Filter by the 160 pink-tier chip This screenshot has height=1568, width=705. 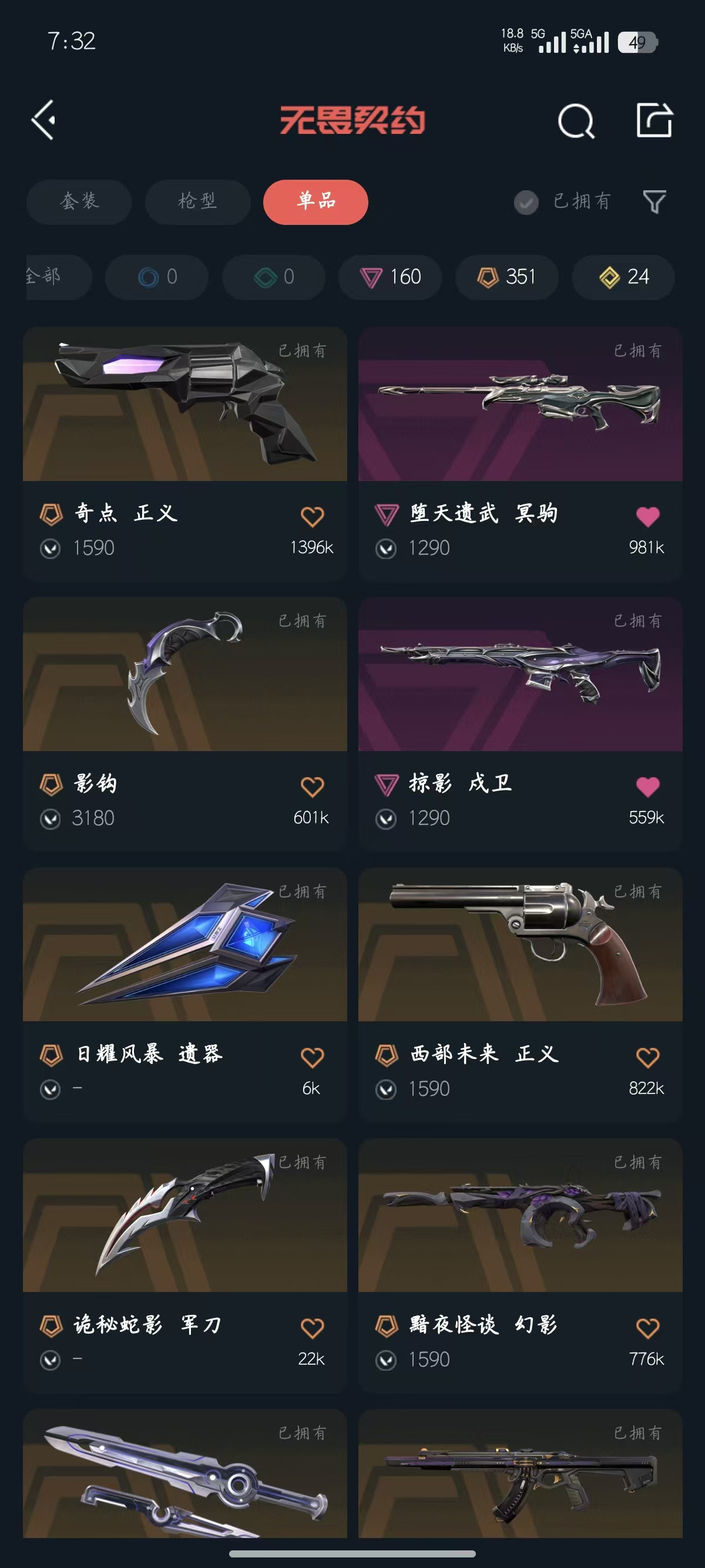tap(390, 277)
